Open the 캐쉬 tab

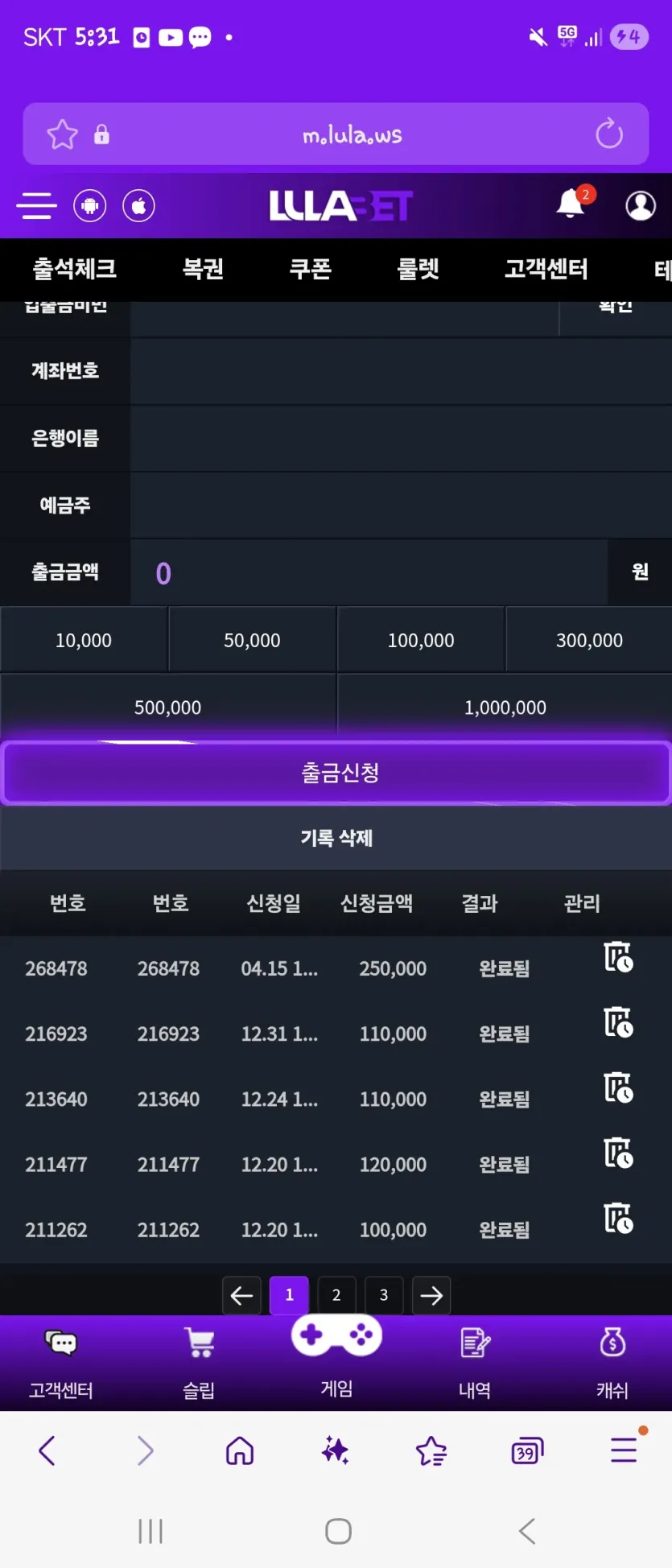click(x=612, y=1364)
